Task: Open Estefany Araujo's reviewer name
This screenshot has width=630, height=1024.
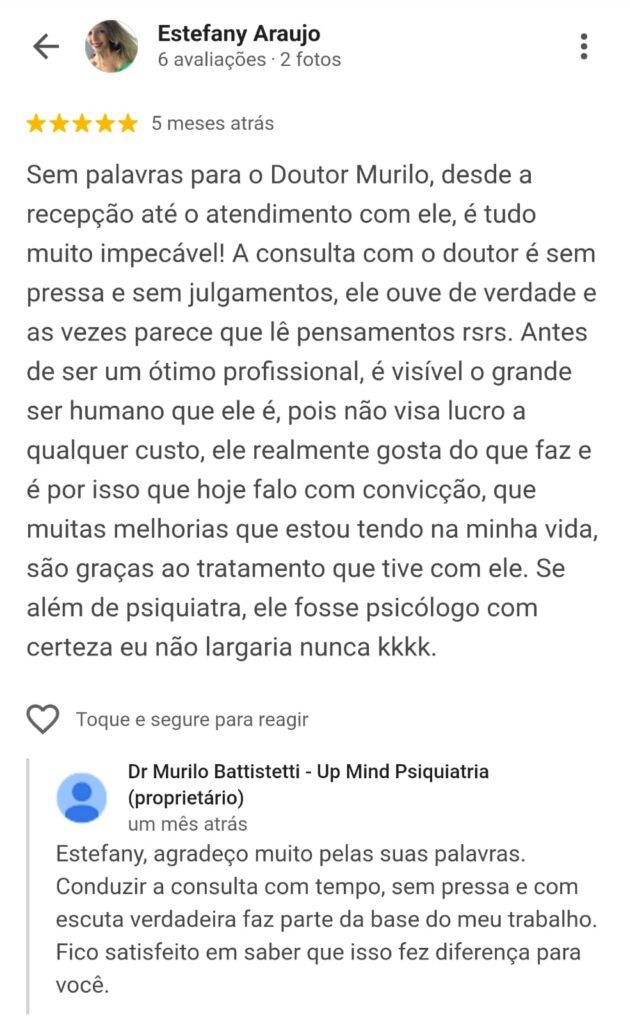Action: [239, 33]
